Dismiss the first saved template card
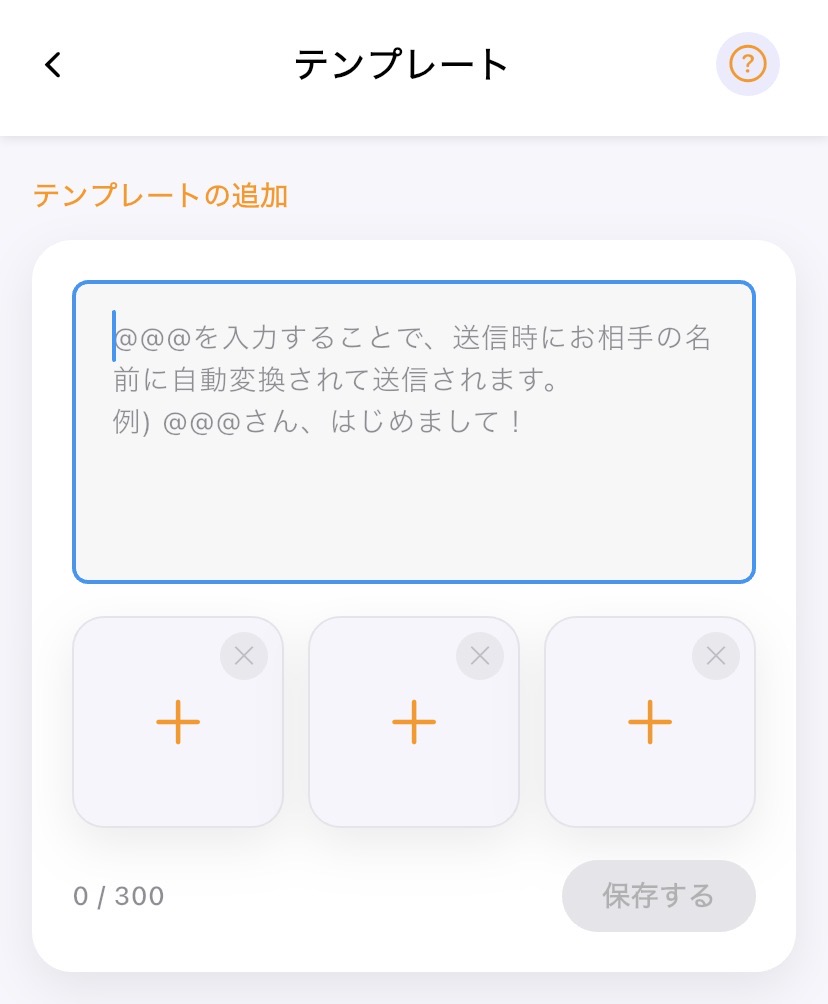Image resolution: width=828 pixels, height=1004 pixels. [x=244, y=655]
